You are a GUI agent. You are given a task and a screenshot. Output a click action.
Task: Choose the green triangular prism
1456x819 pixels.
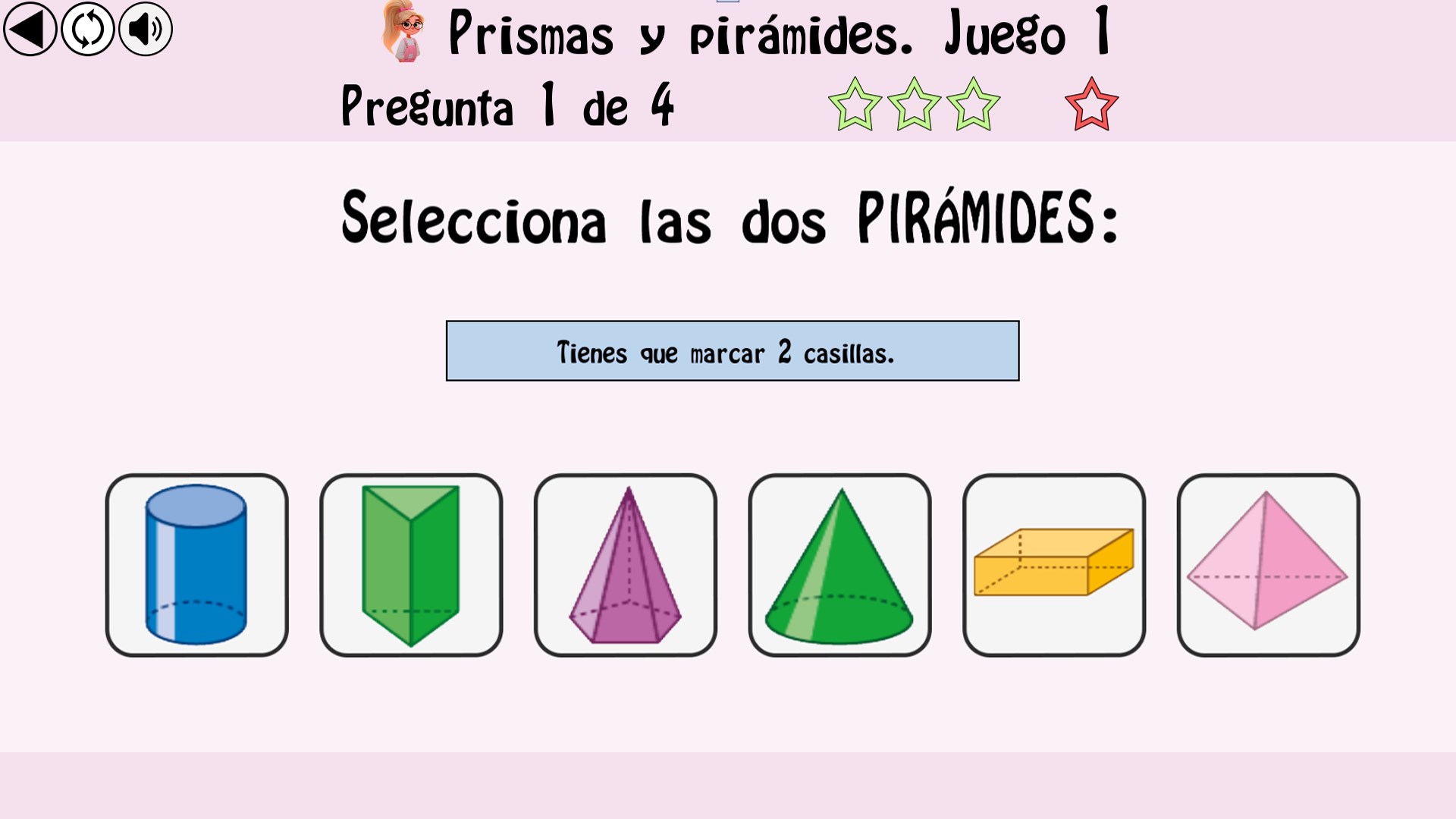pos(411,565)
